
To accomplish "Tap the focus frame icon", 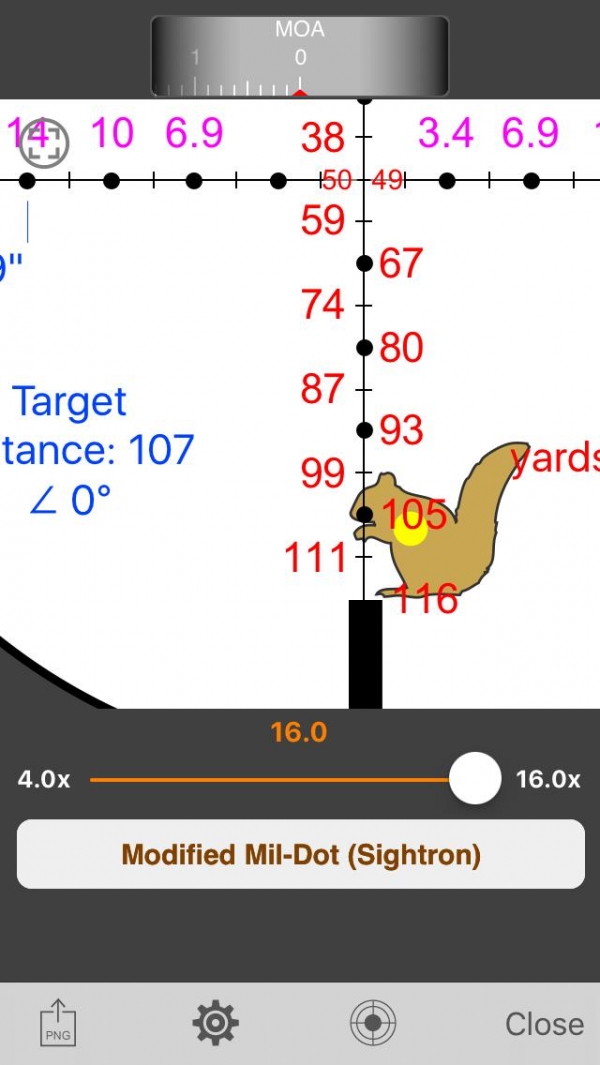I will [x=44, y=143].
